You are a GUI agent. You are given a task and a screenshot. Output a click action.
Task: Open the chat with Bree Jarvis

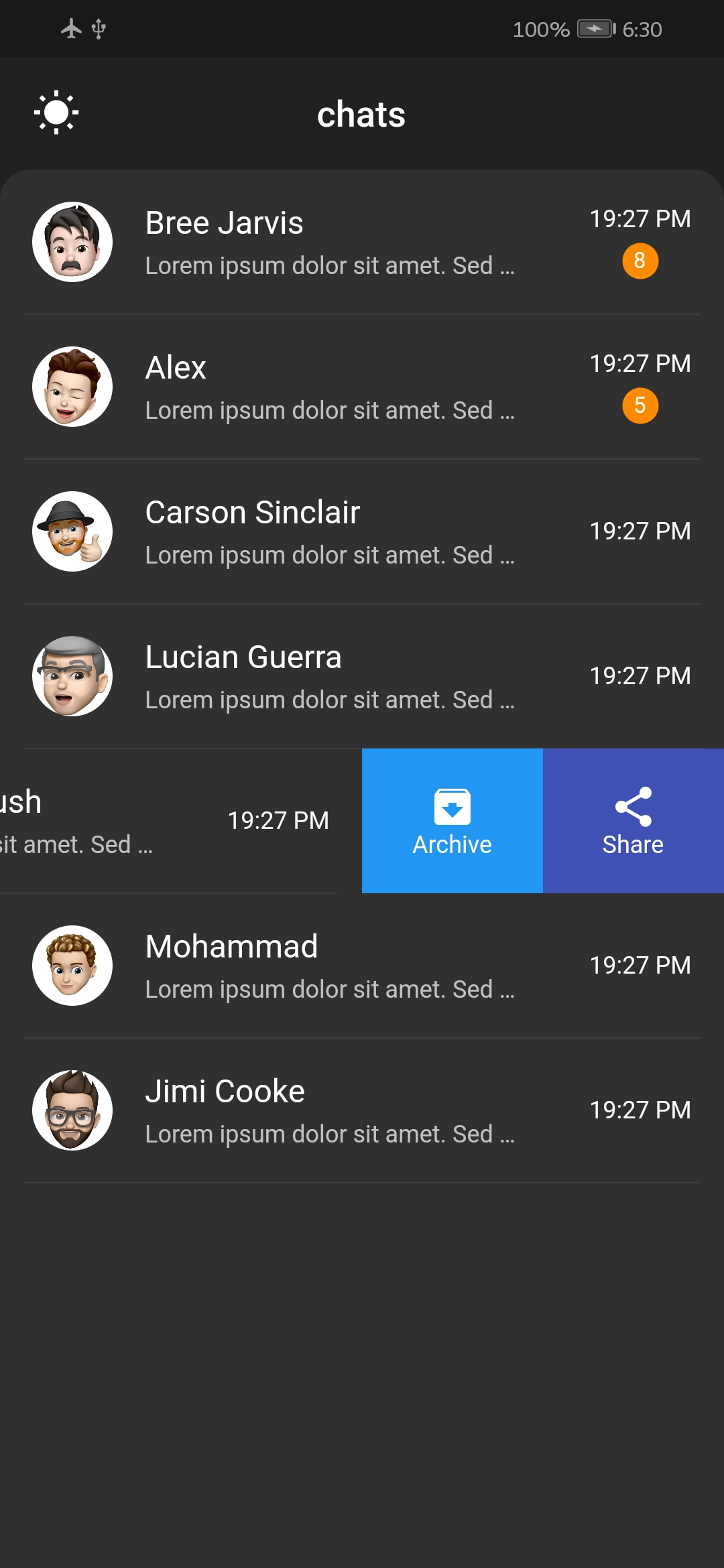click(x=328, y=242)
